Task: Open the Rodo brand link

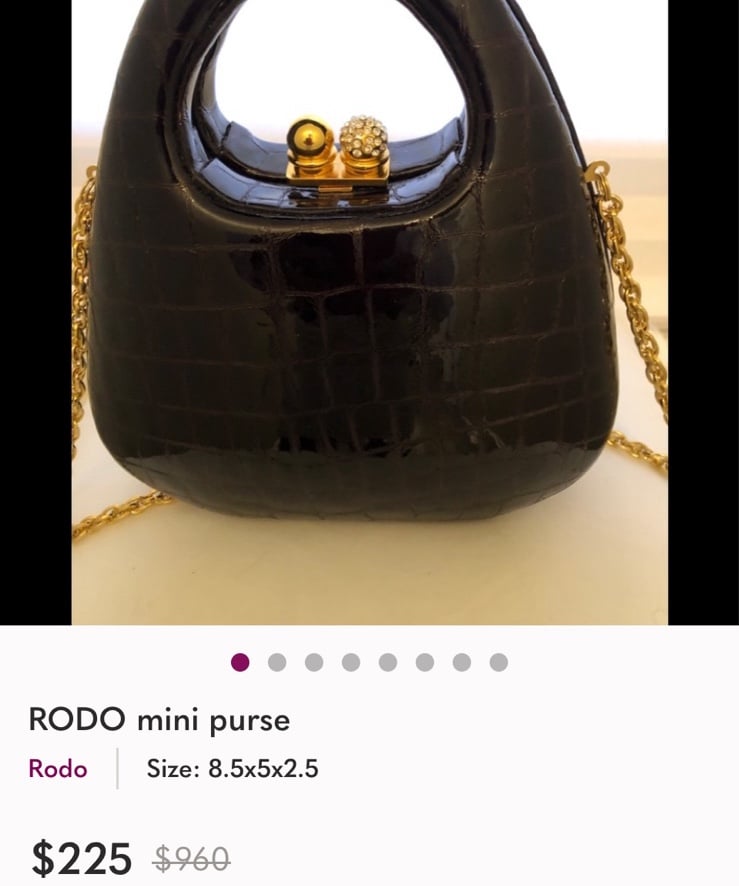Action: click(57, 769)
